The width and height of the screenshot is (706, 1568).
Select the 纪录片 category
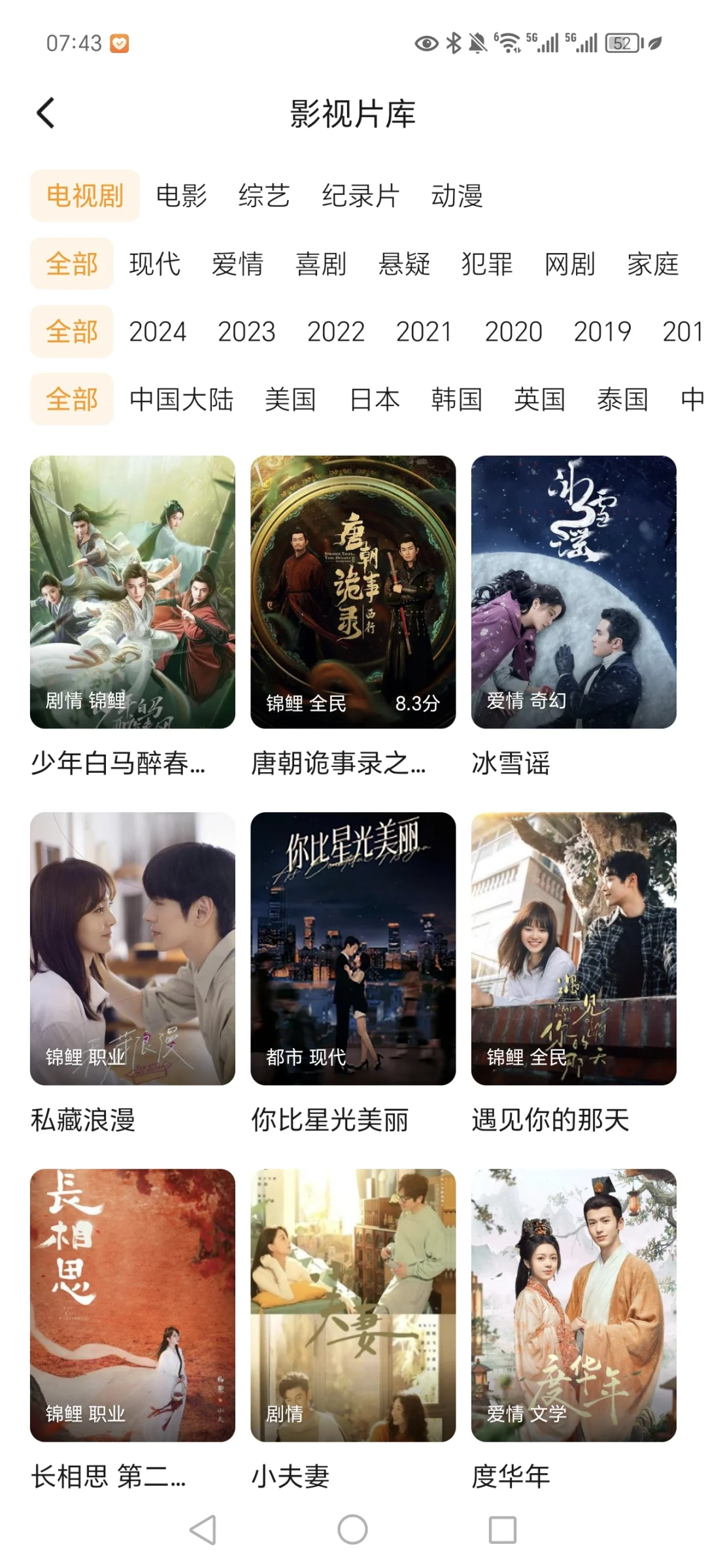[x=360, y=196]
